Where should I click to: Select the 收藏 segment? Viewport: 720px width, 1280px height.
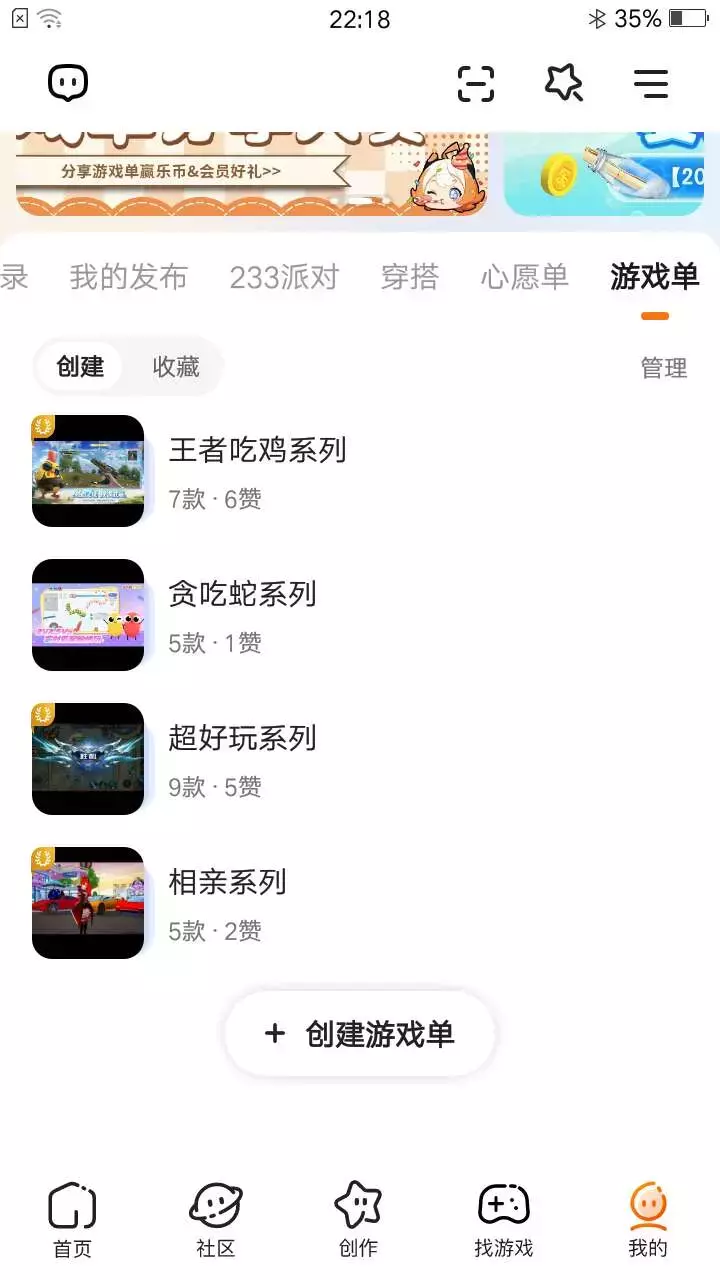pyautogui.click(x=176, y=367)
